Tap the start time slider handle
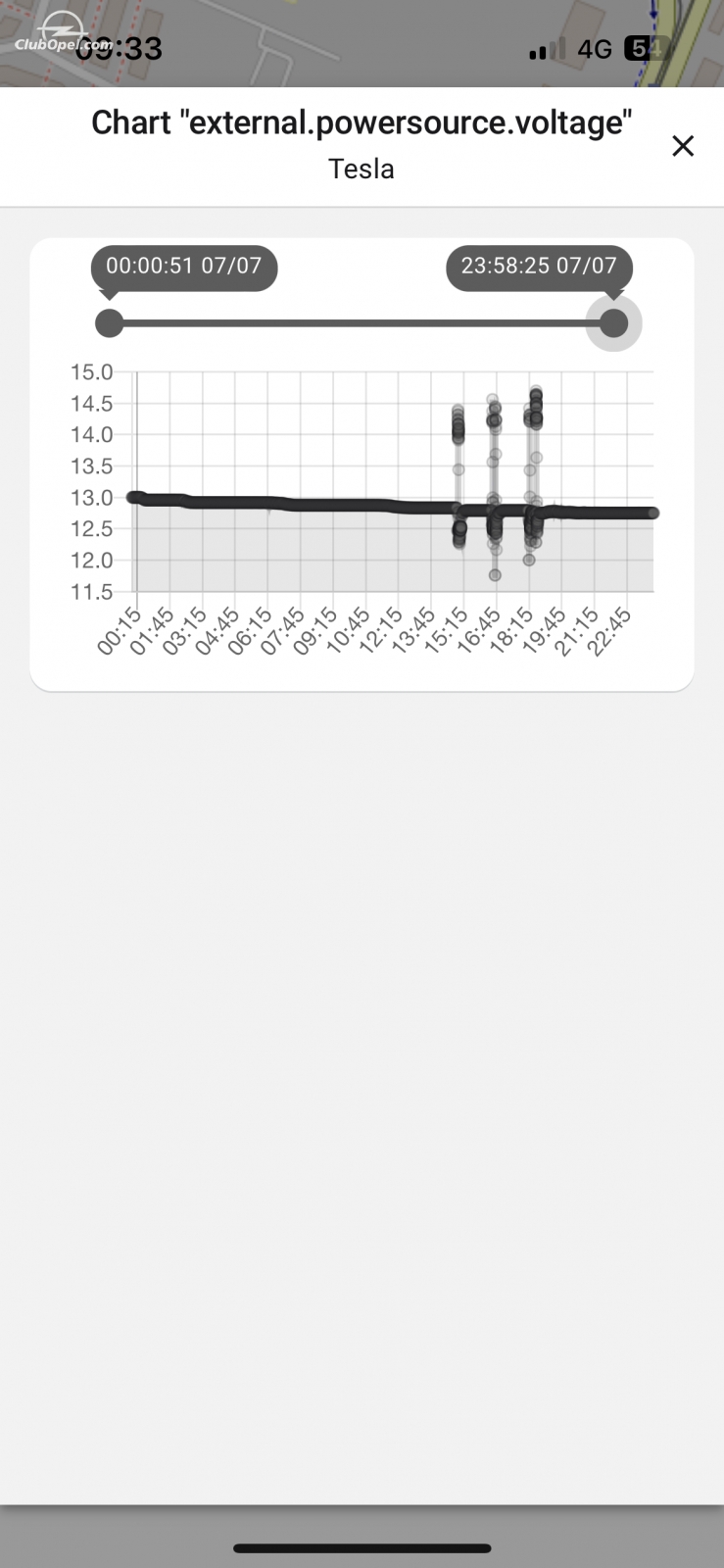724x1568 pixels. click(110, 323)
